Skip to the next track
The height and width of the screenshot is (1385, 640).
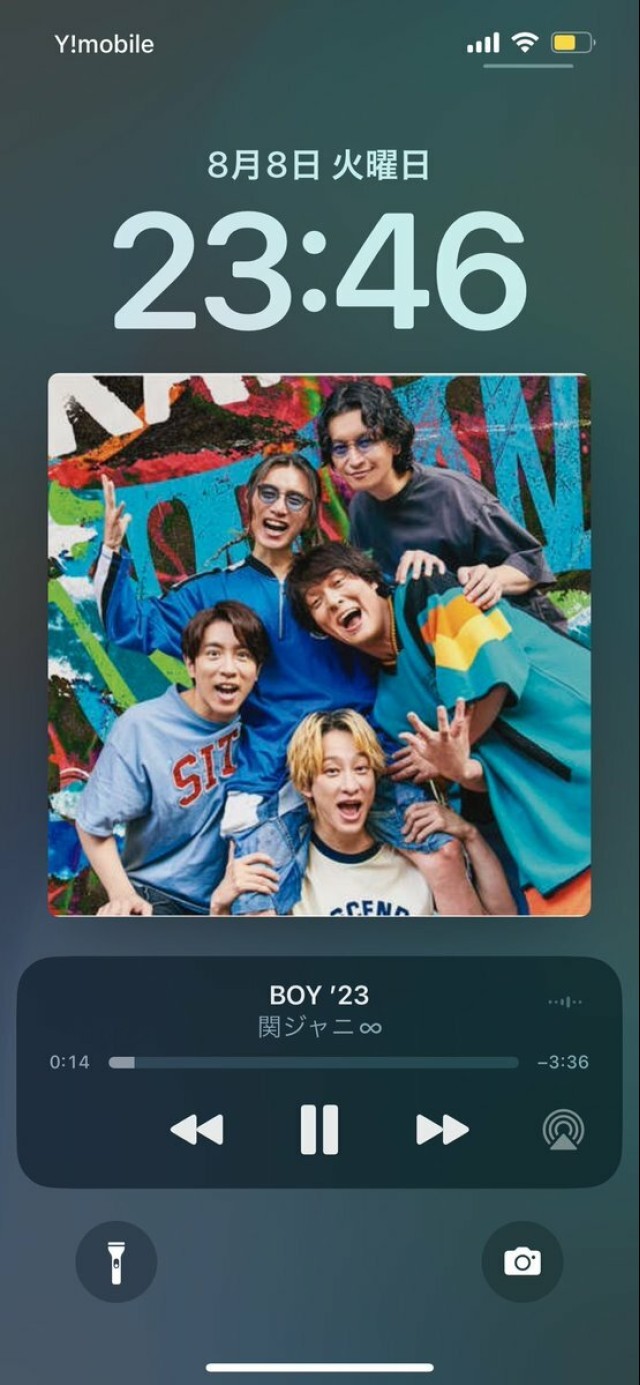pos(442,1130)
